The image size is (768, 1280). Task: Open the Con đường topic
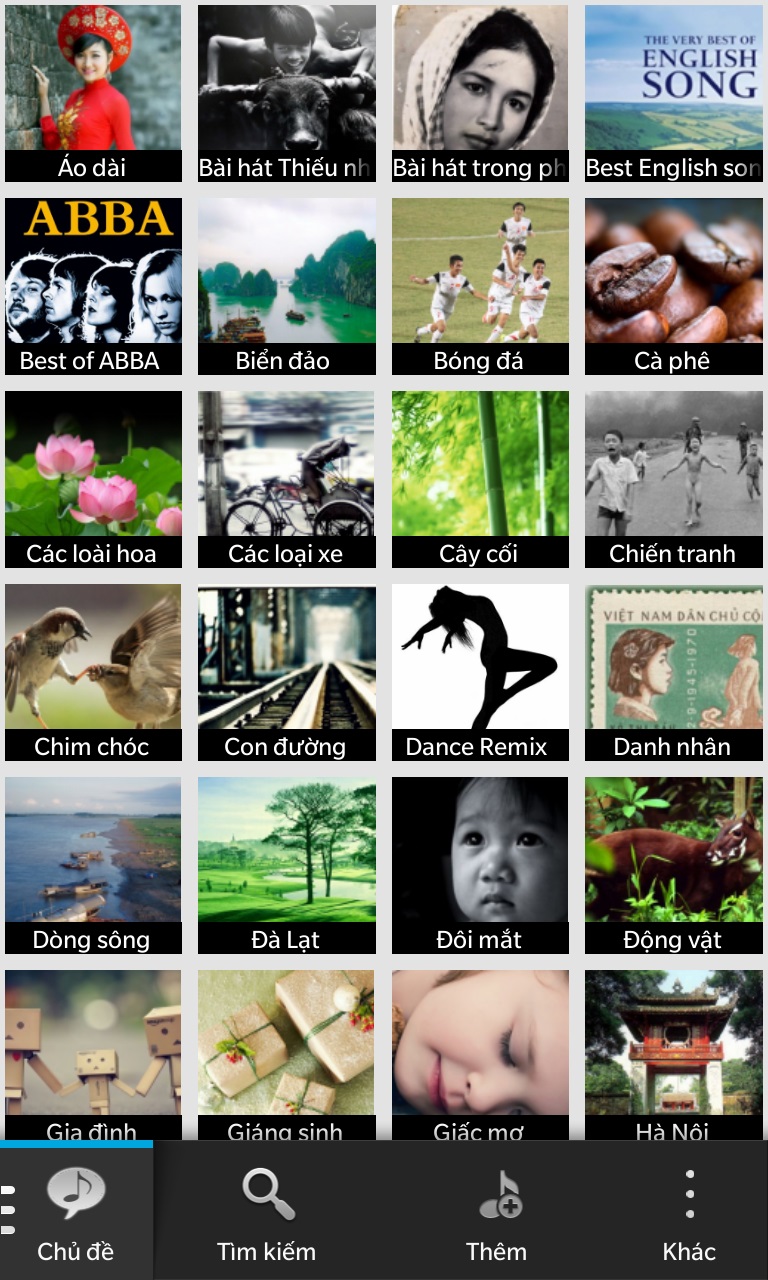click(x=287, y=672)
